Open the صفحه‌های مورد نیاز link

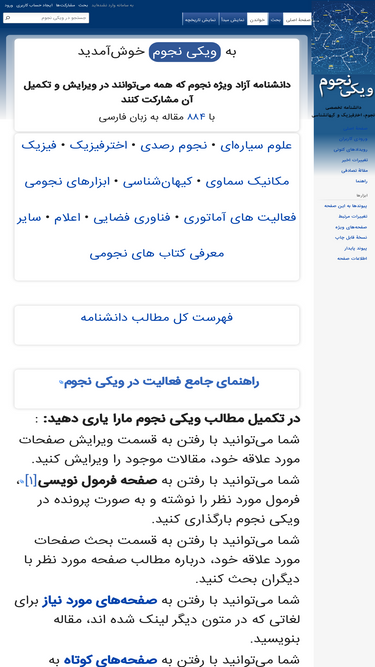(100, 600)
